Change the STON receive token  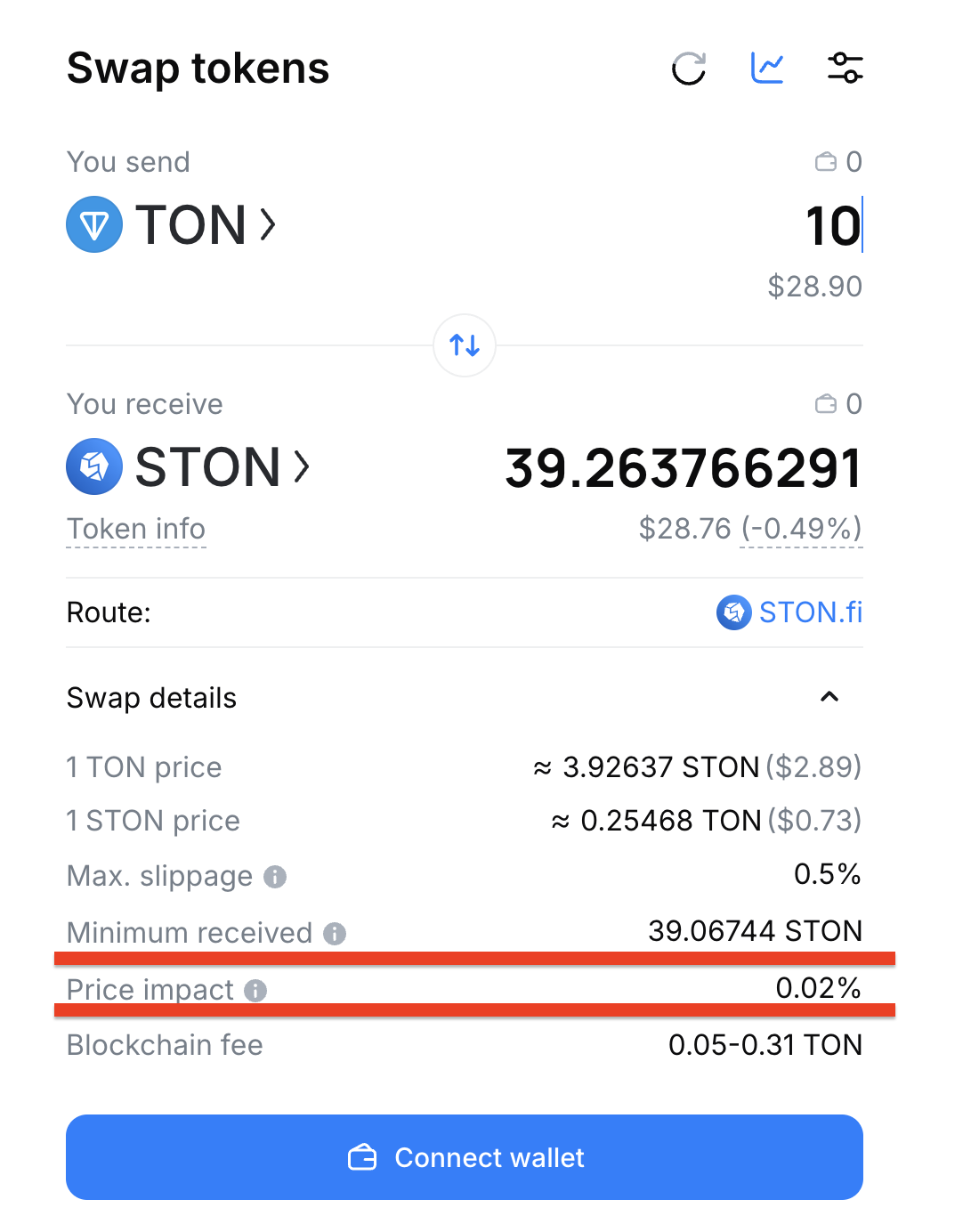coord(189,466)
